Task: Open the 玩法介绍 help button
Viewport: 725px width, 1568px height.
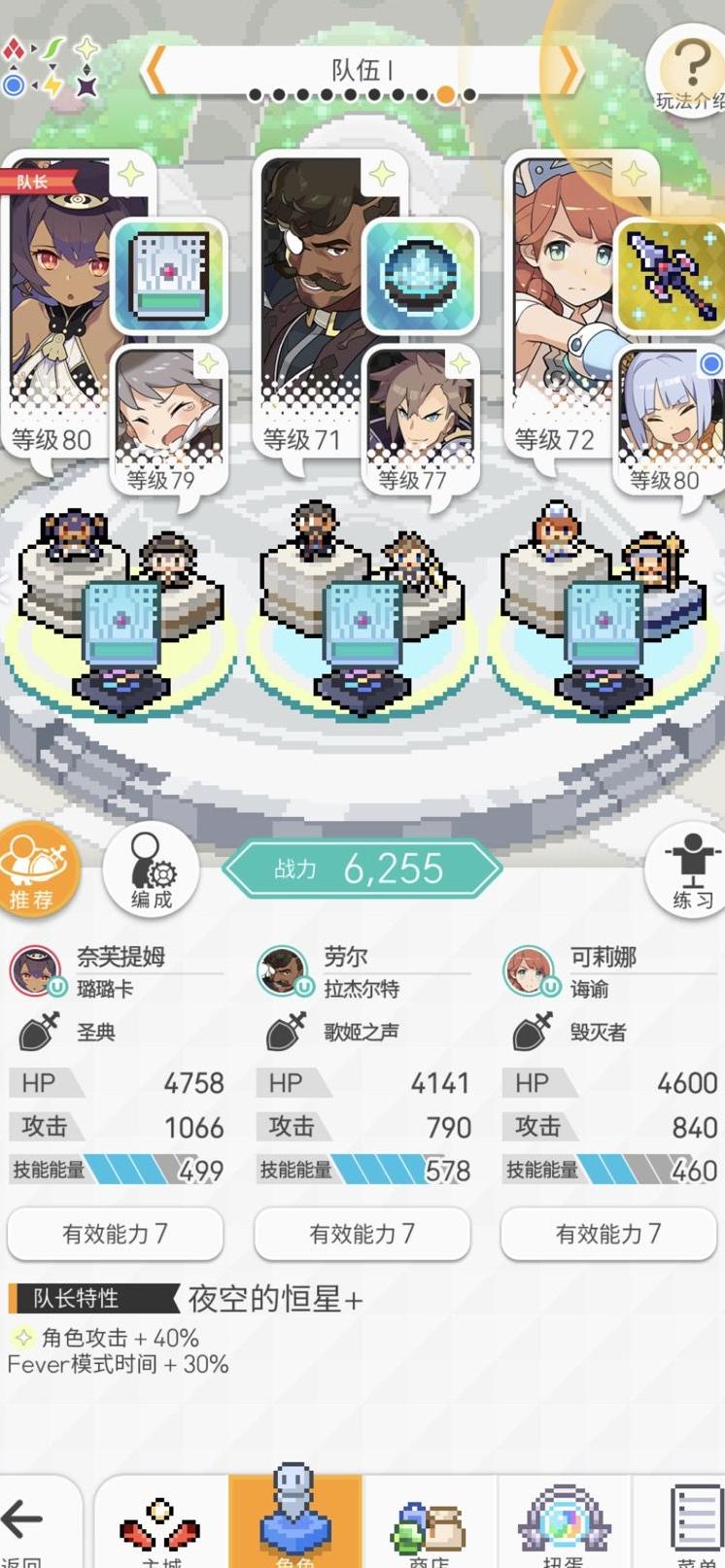Action: coord(690,70)
